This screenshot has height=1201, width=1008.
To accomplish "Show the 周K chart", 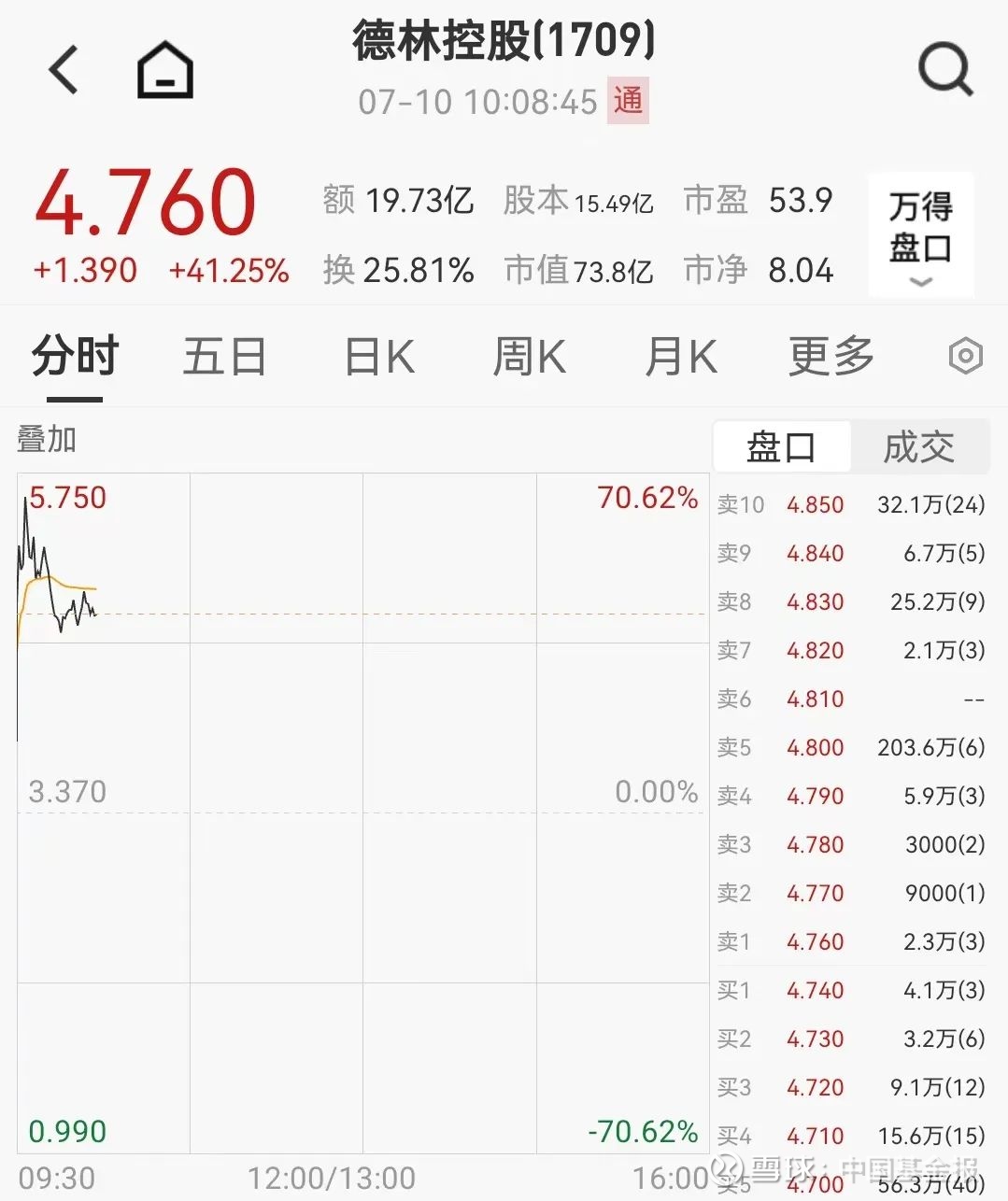I will click(530, 357).
